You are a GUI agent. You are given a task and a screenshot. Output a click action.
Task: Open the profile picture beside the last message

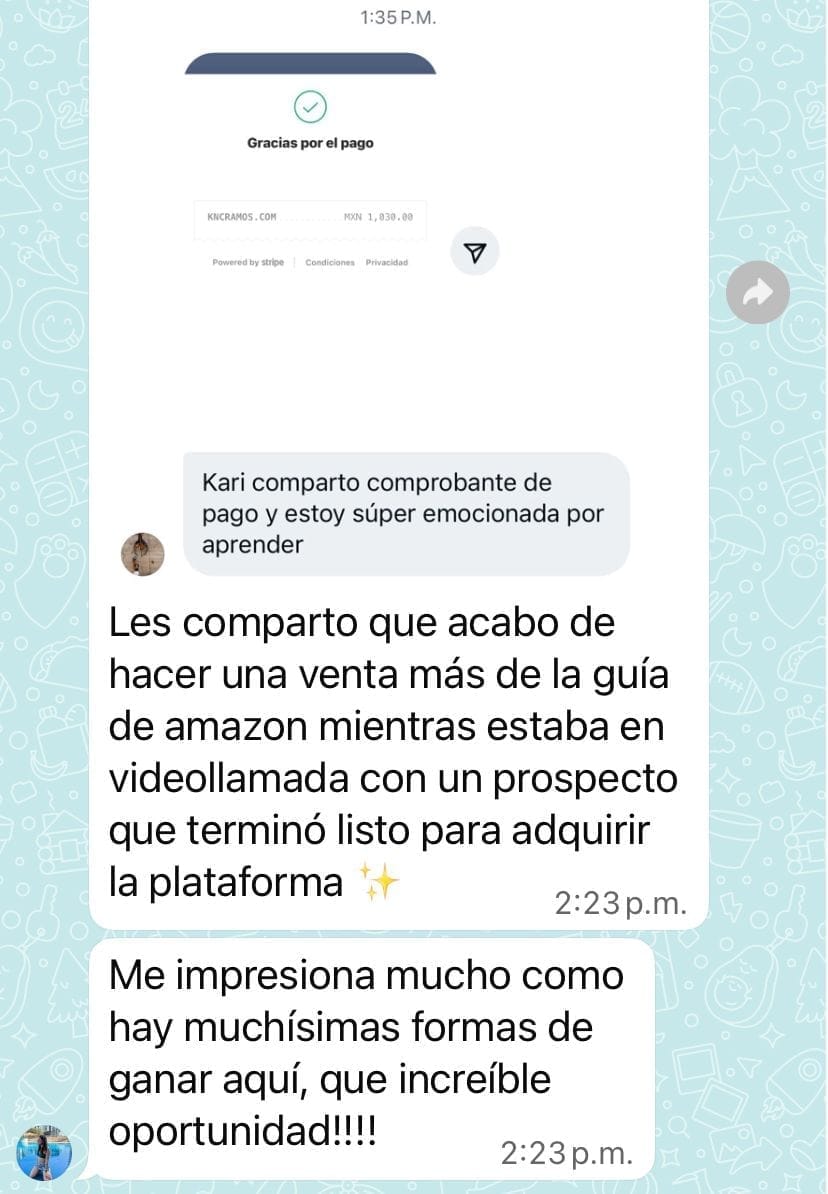tap(44, 1152)
